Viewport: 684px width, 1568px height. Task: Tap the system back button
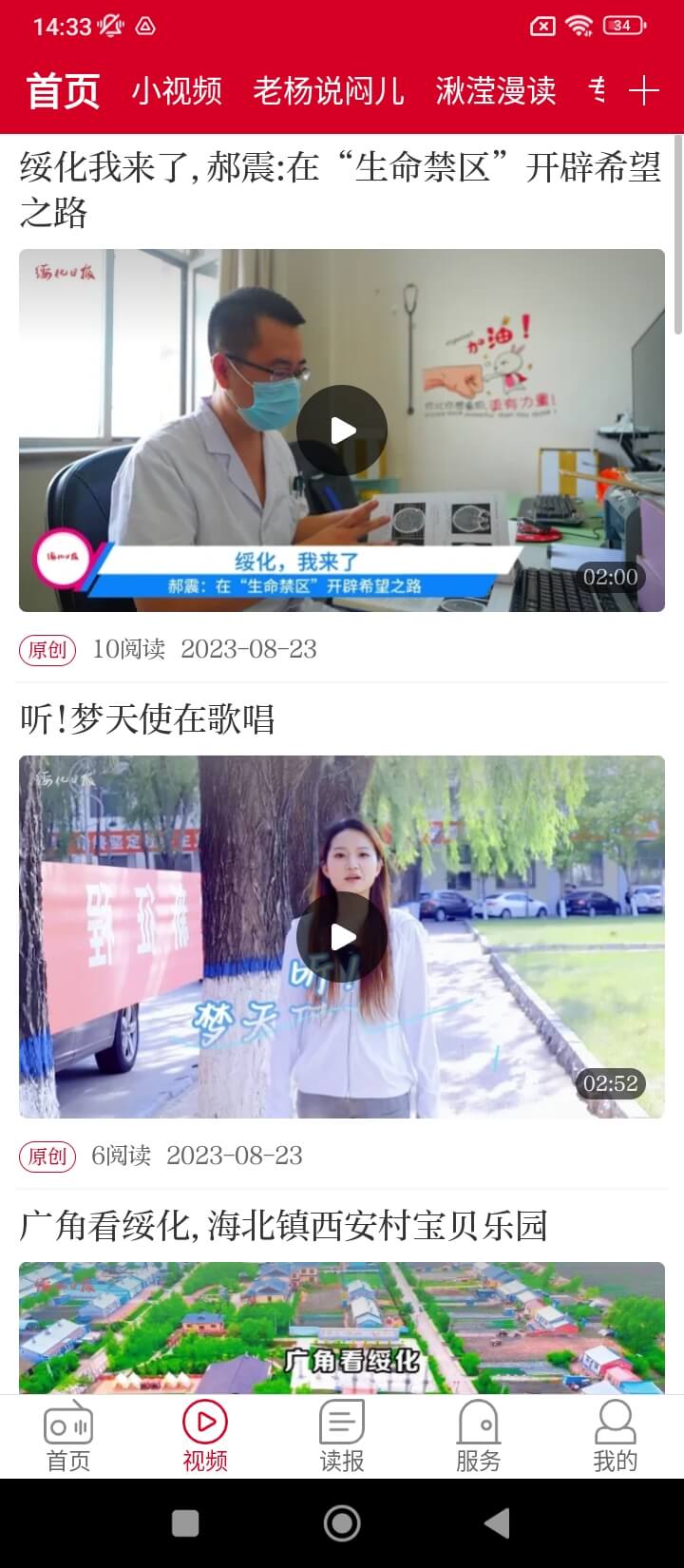497,1523
